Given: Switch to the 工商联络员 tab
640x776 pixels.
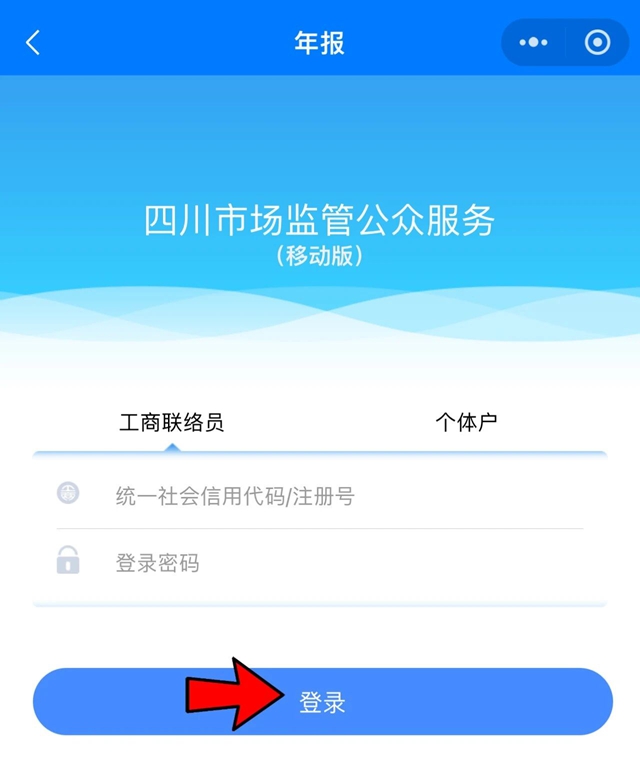Looking at the screenshot, I should (172, 422).
